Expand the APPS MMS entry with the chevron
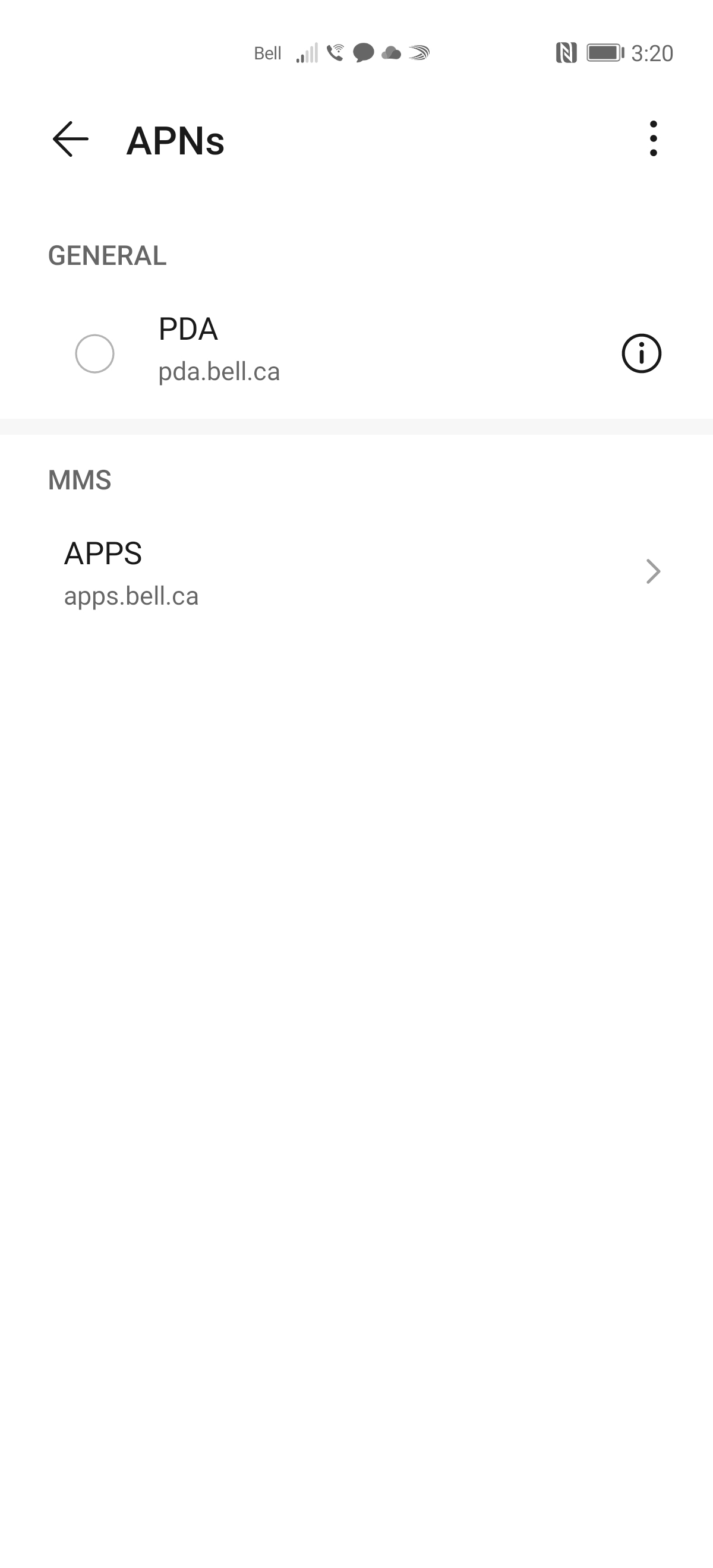Screen dimensions: 713x1568 [652, 571]
